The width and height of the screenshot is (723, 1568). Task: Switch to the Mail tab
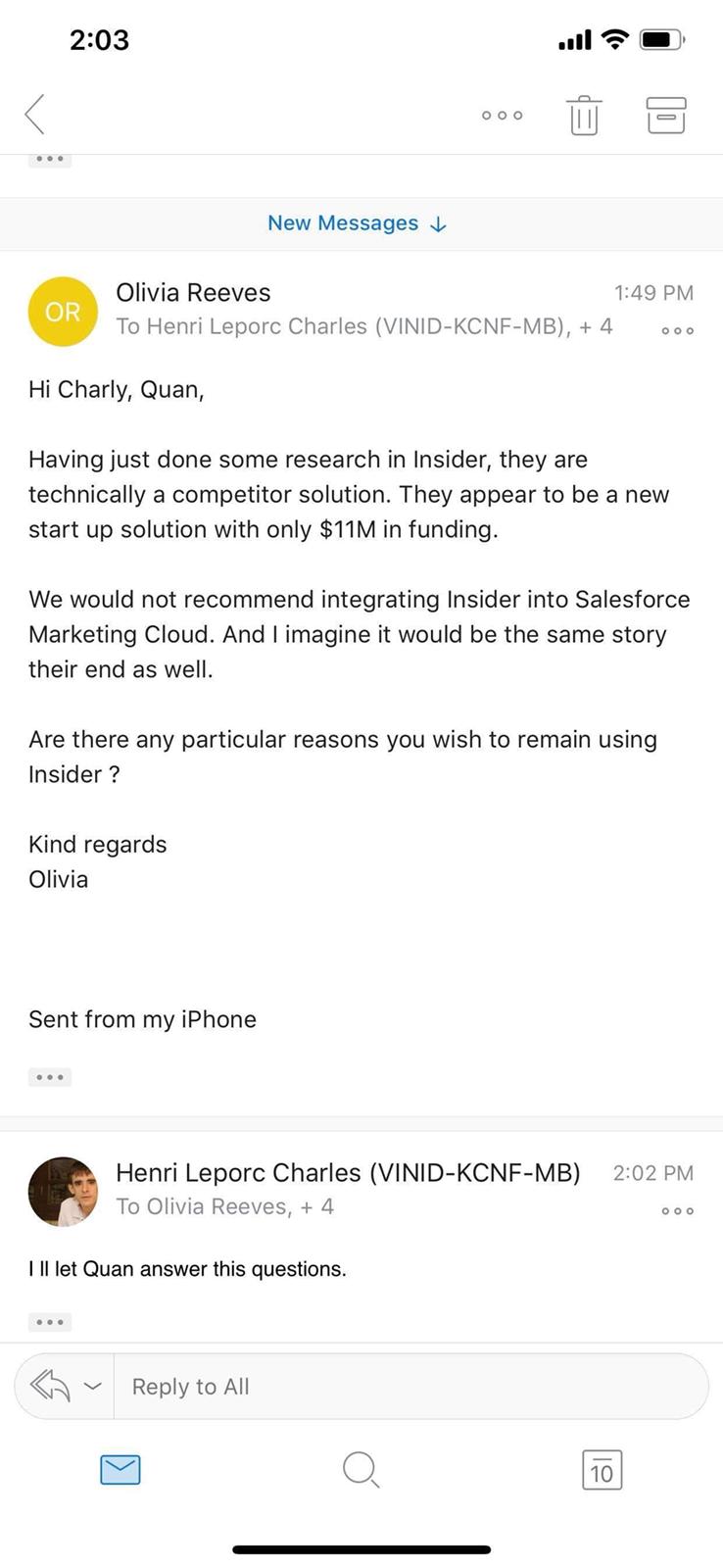click(120, 1470)
